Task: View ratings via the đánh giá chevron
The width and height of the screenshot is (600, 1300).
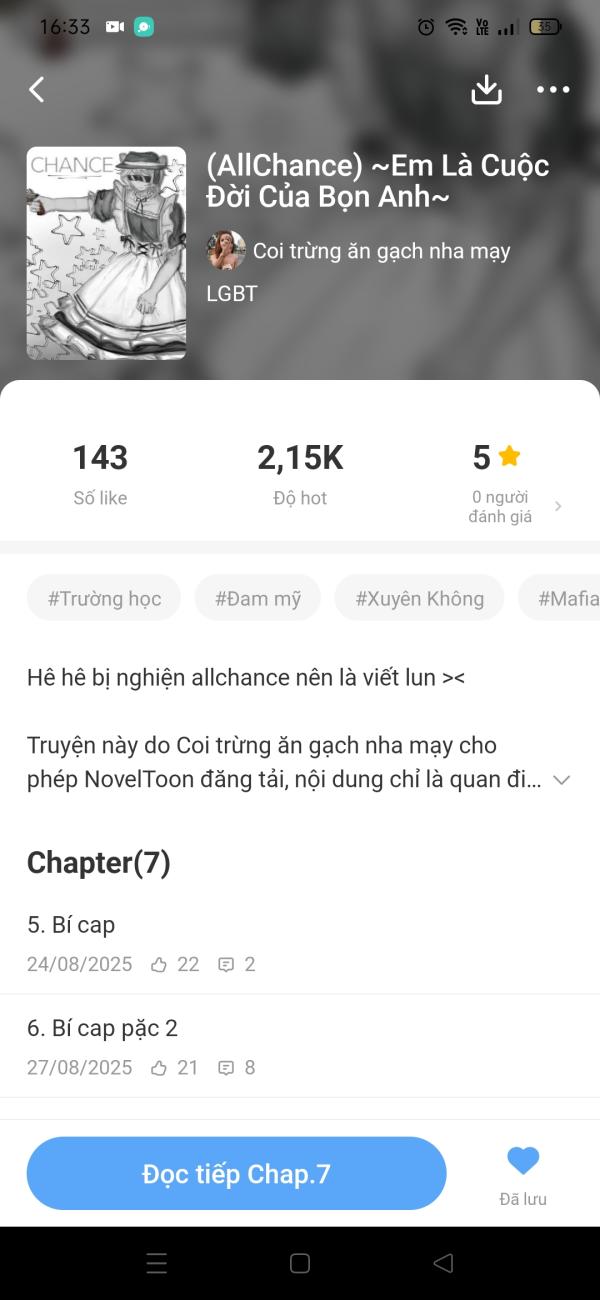Action: pyautogui.click(x=557, y=507)
